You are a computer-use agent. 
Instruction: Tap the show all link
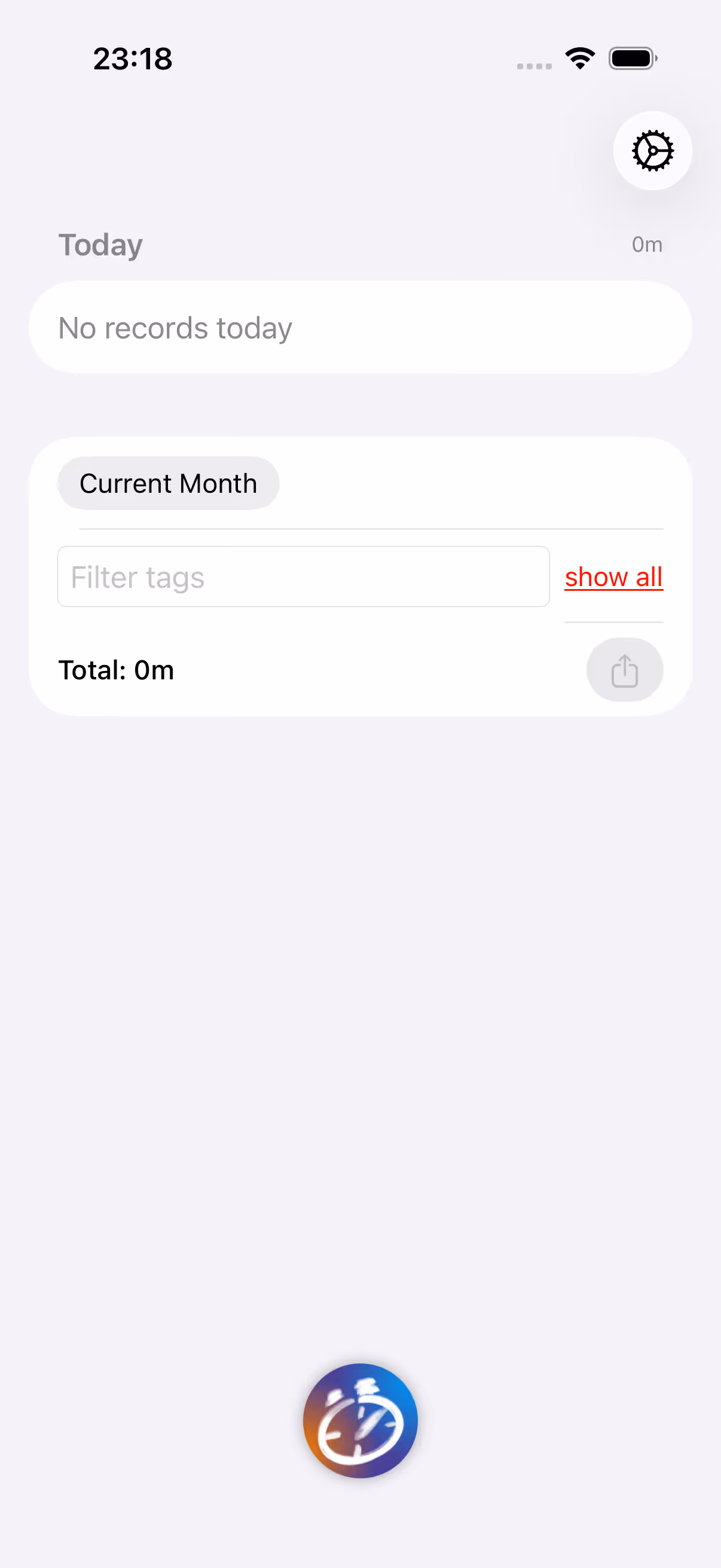613,577
